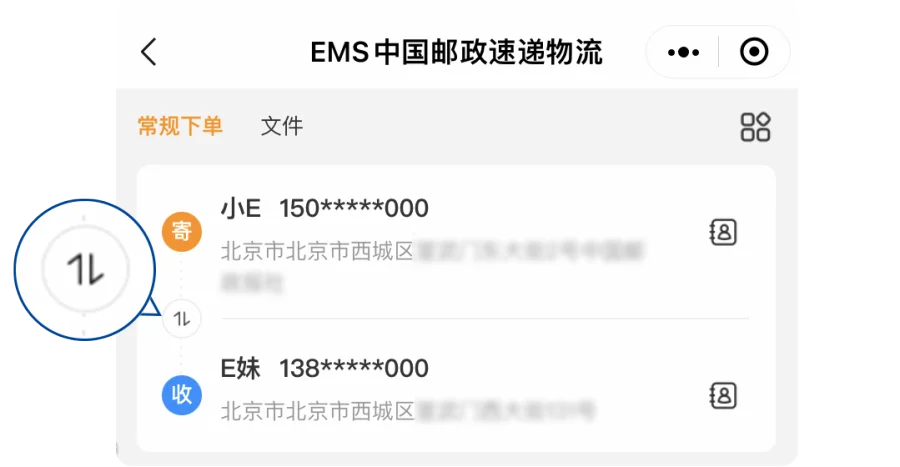Close the mini program via the circle icon
The image size is (900, 467).
coord(754,52)
